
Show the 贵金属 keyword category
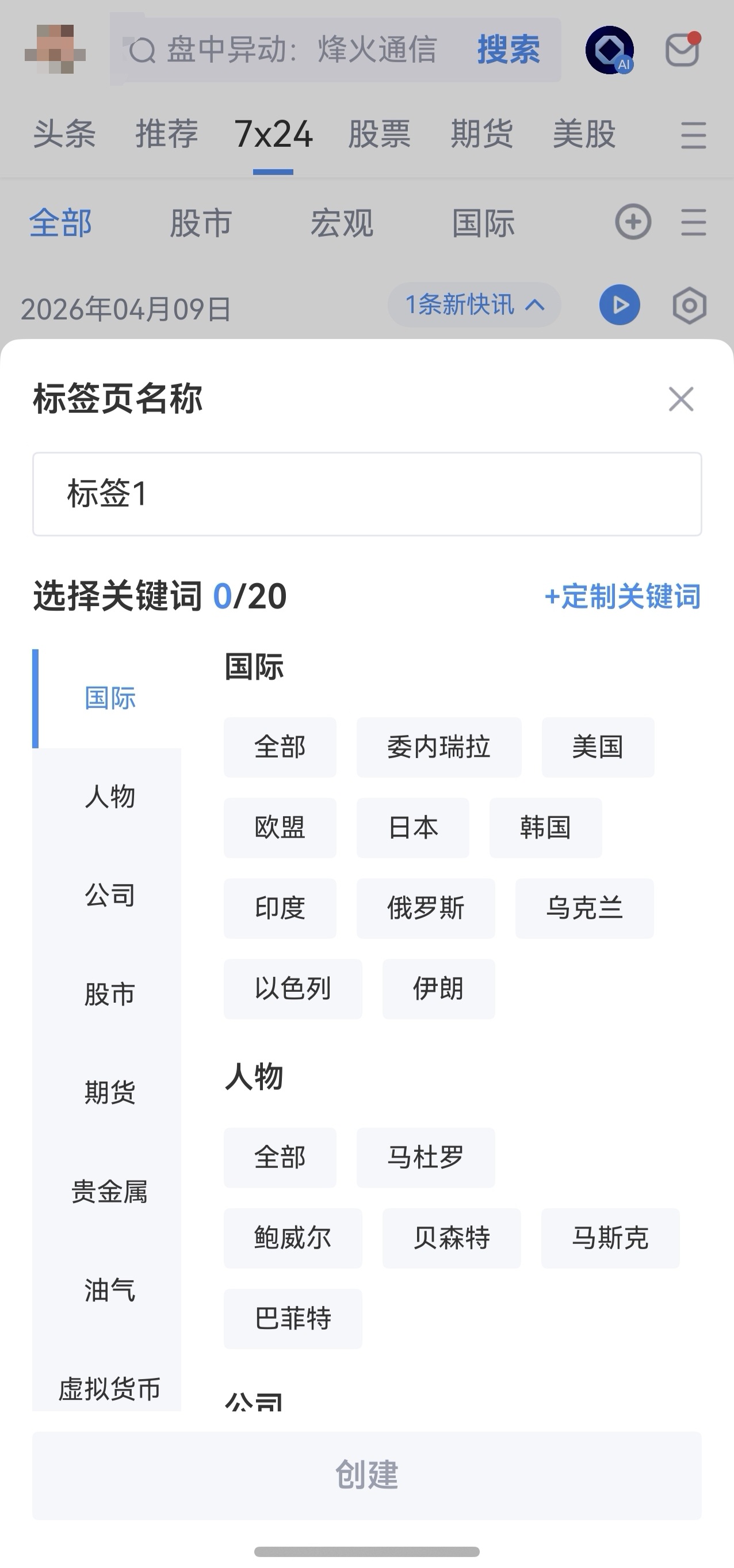click(109, 1191)
